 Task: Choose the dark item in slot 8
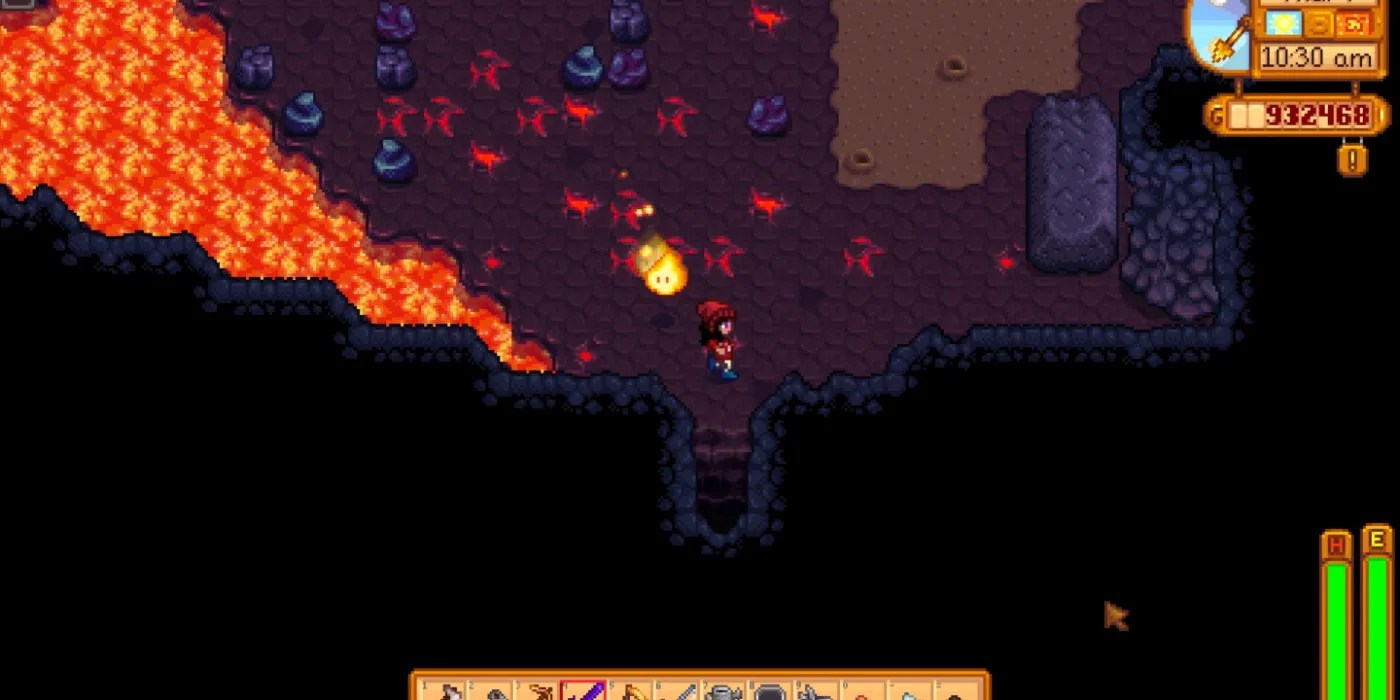(x=772, y=692)
